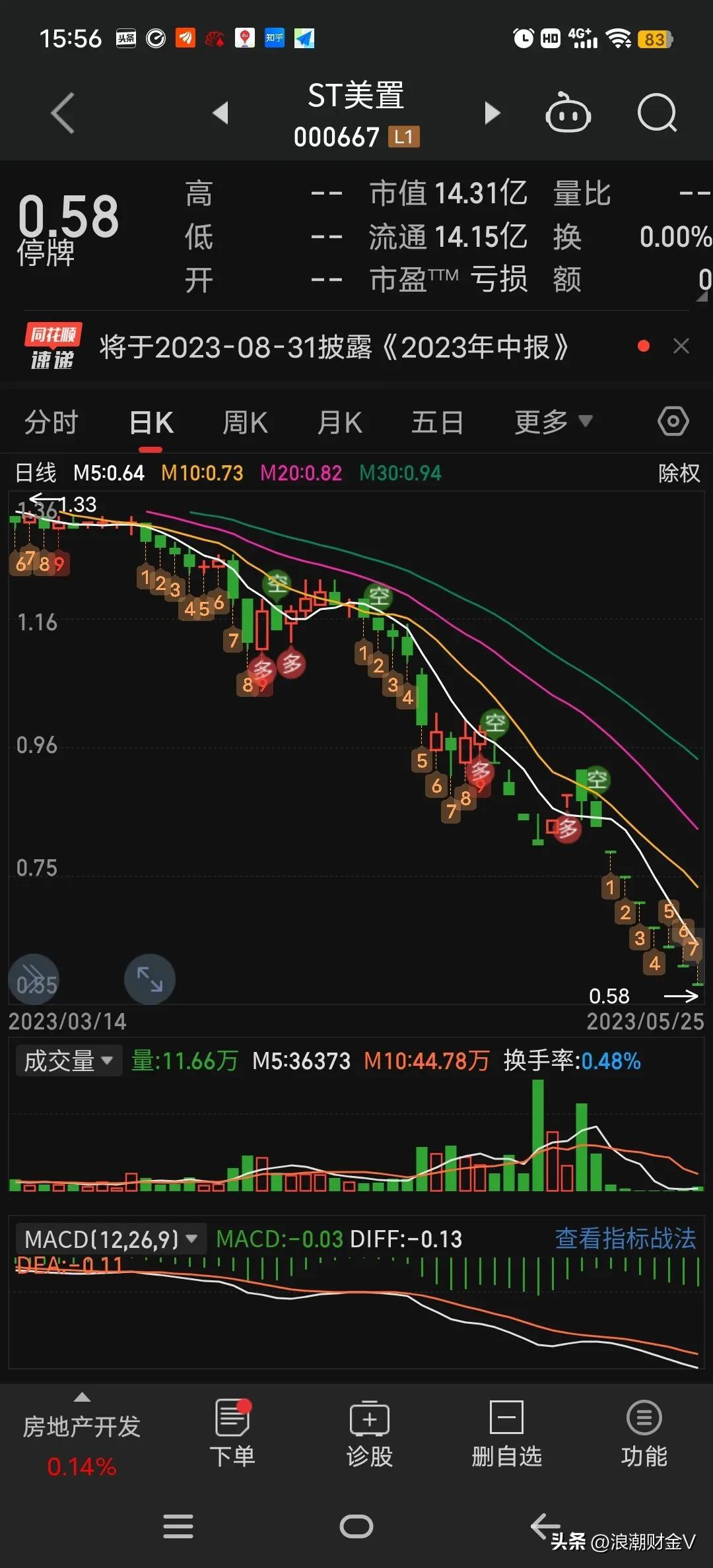
Task: Open the 2023年中报 disclosure notice
Action: (x=334, y=347)
